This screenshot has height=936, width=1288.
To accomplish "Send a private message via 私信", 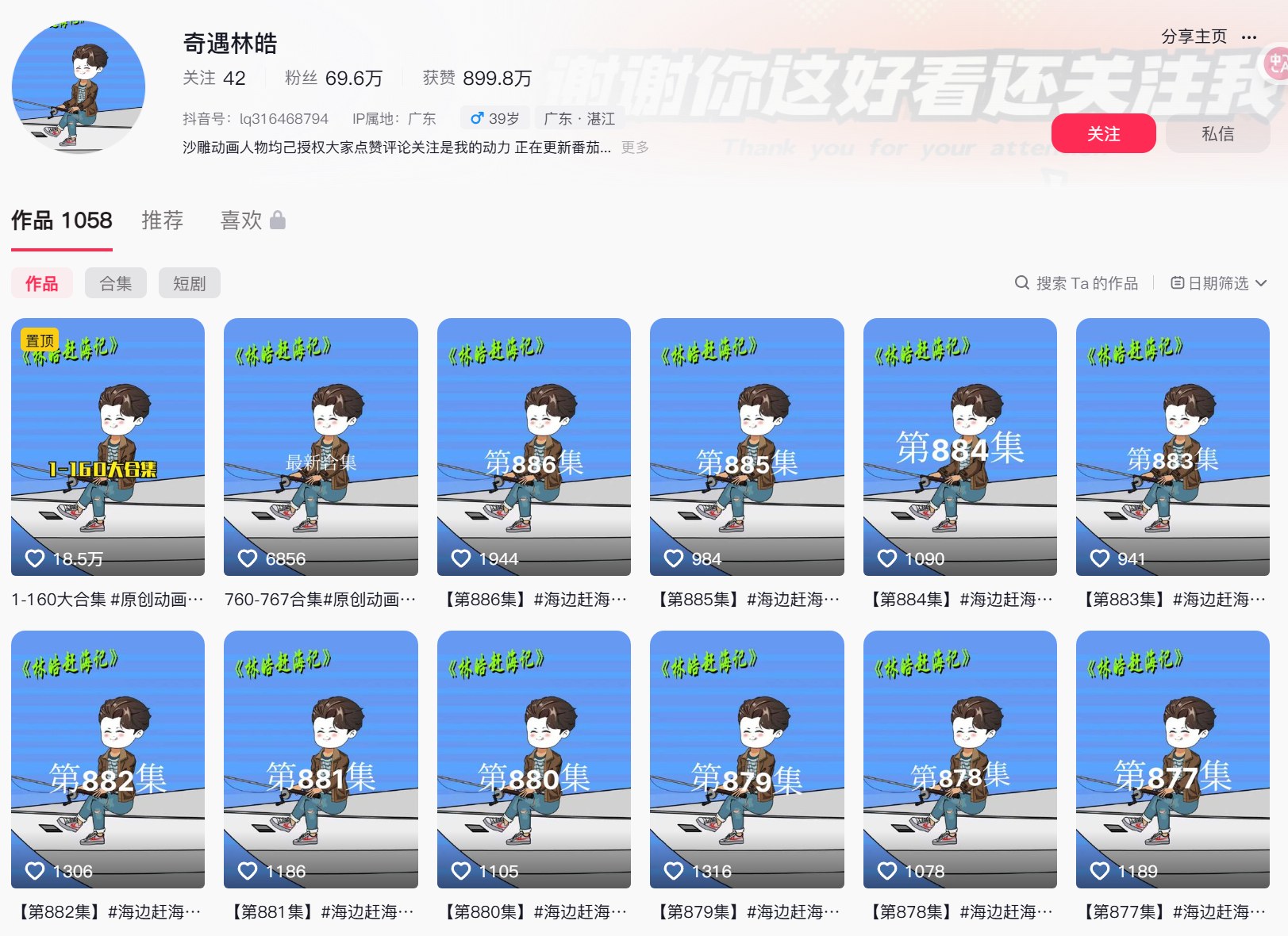I will tap(1217, 134).
